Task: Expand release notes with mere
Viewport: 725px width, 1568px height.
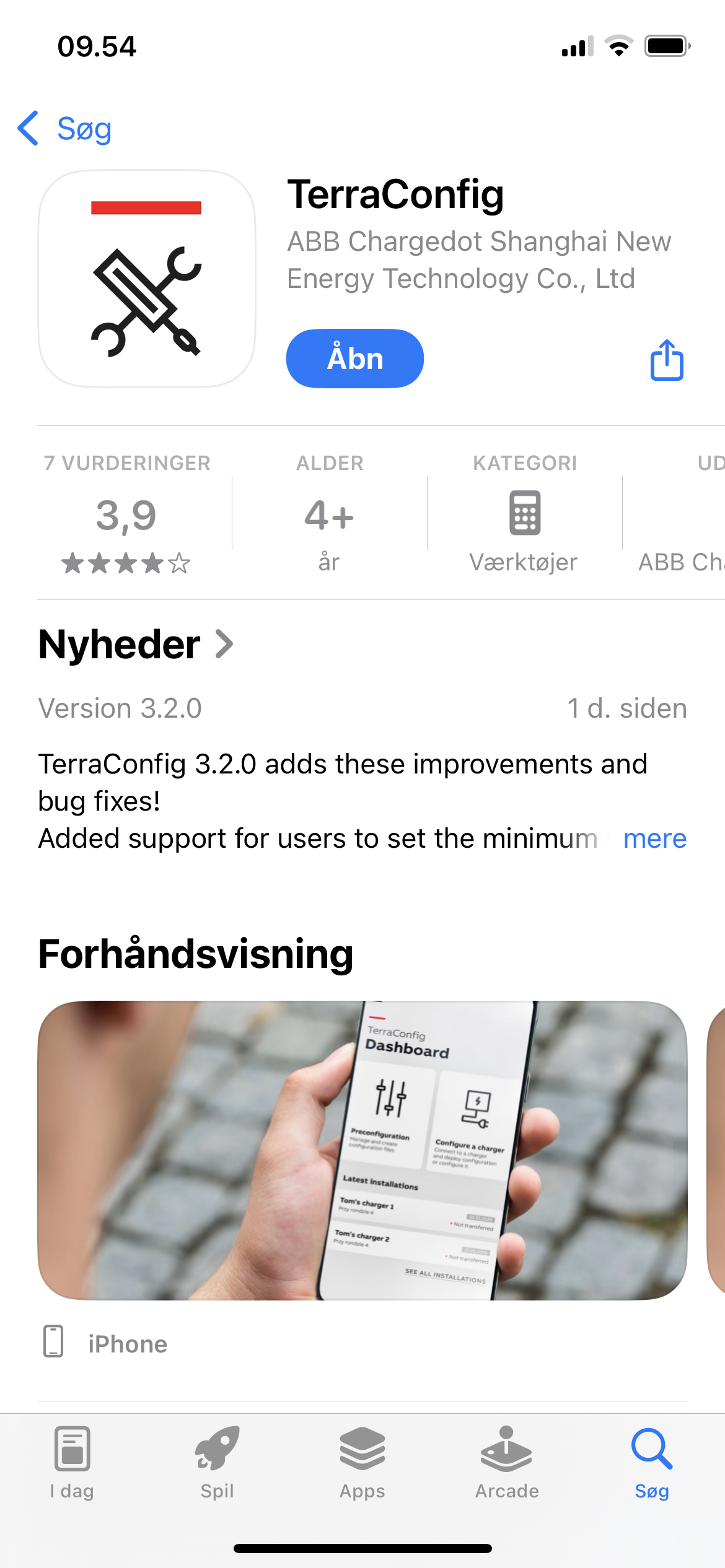Action: pos(654,839)
